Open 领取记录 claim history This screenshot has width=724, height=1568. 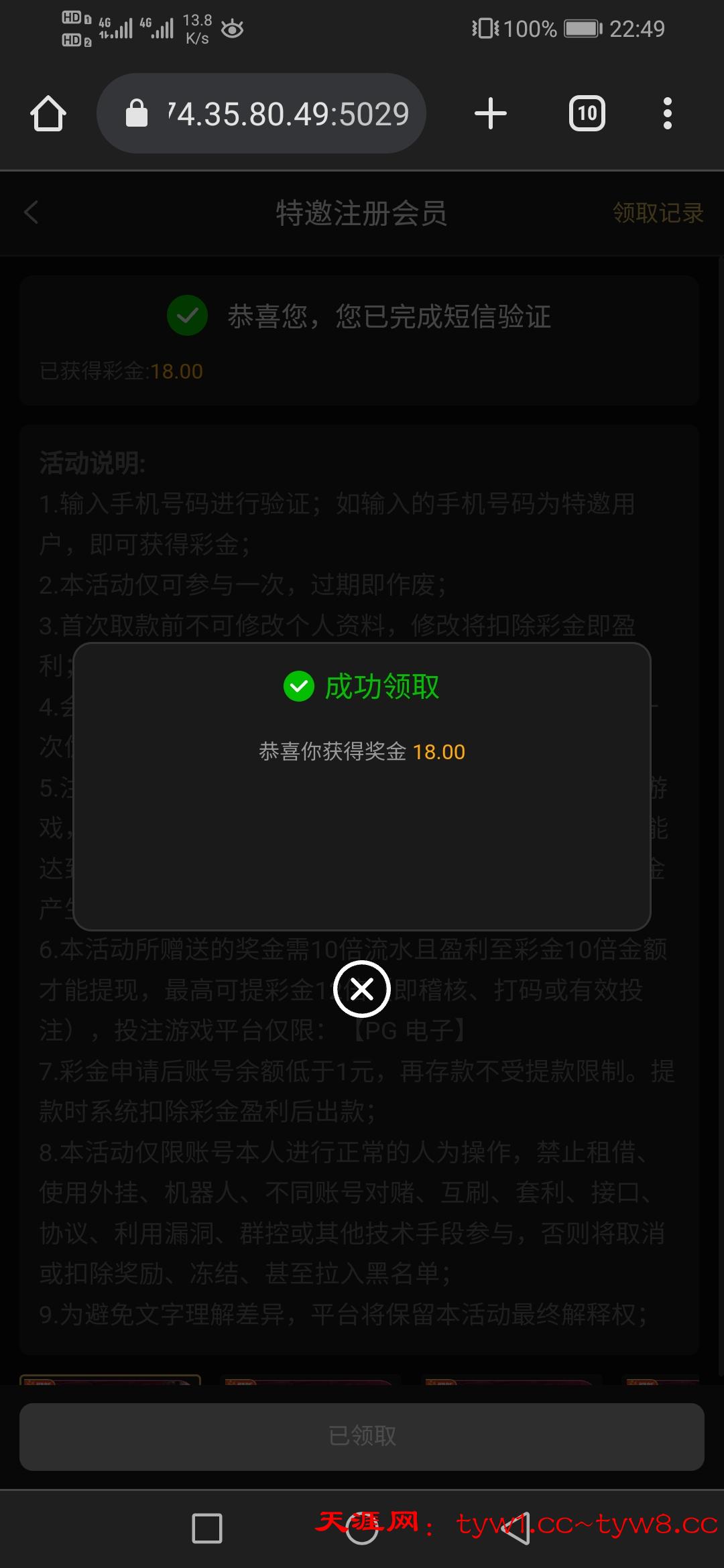pos(658,213)
